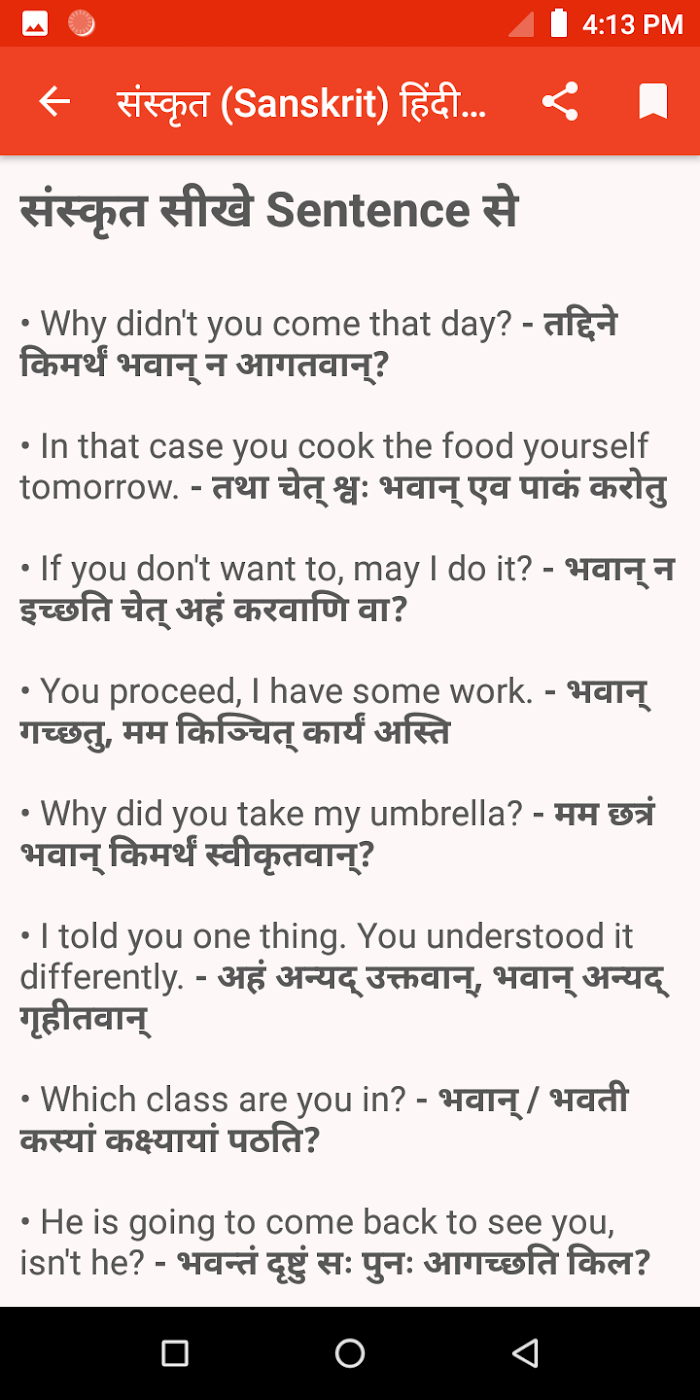The height and width of the screenshot is (1400, 700).
Task: Share this Sanskrit sentences page
Action: click(x=560, y=101)
